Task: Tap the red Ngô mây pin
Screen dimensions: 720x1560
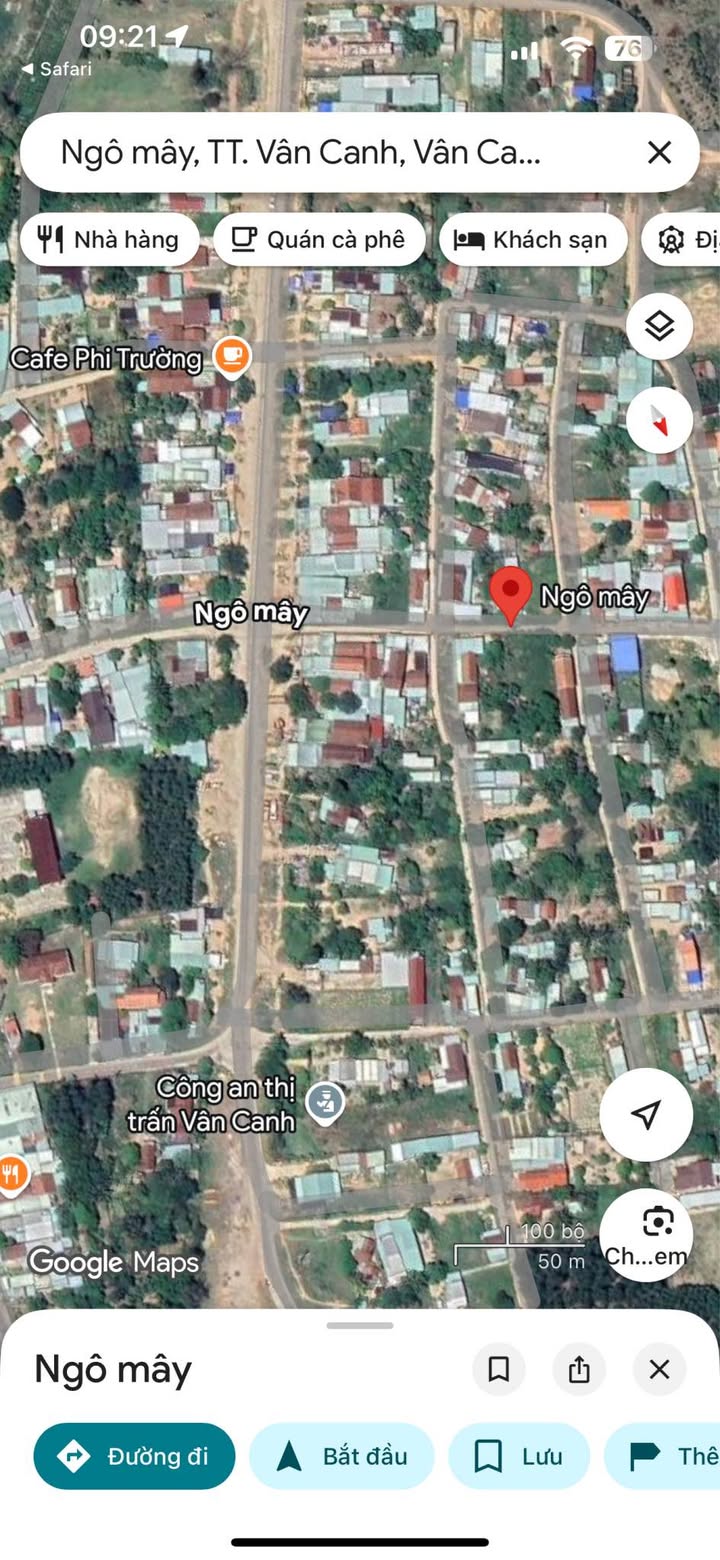Action: coord(511,594)
